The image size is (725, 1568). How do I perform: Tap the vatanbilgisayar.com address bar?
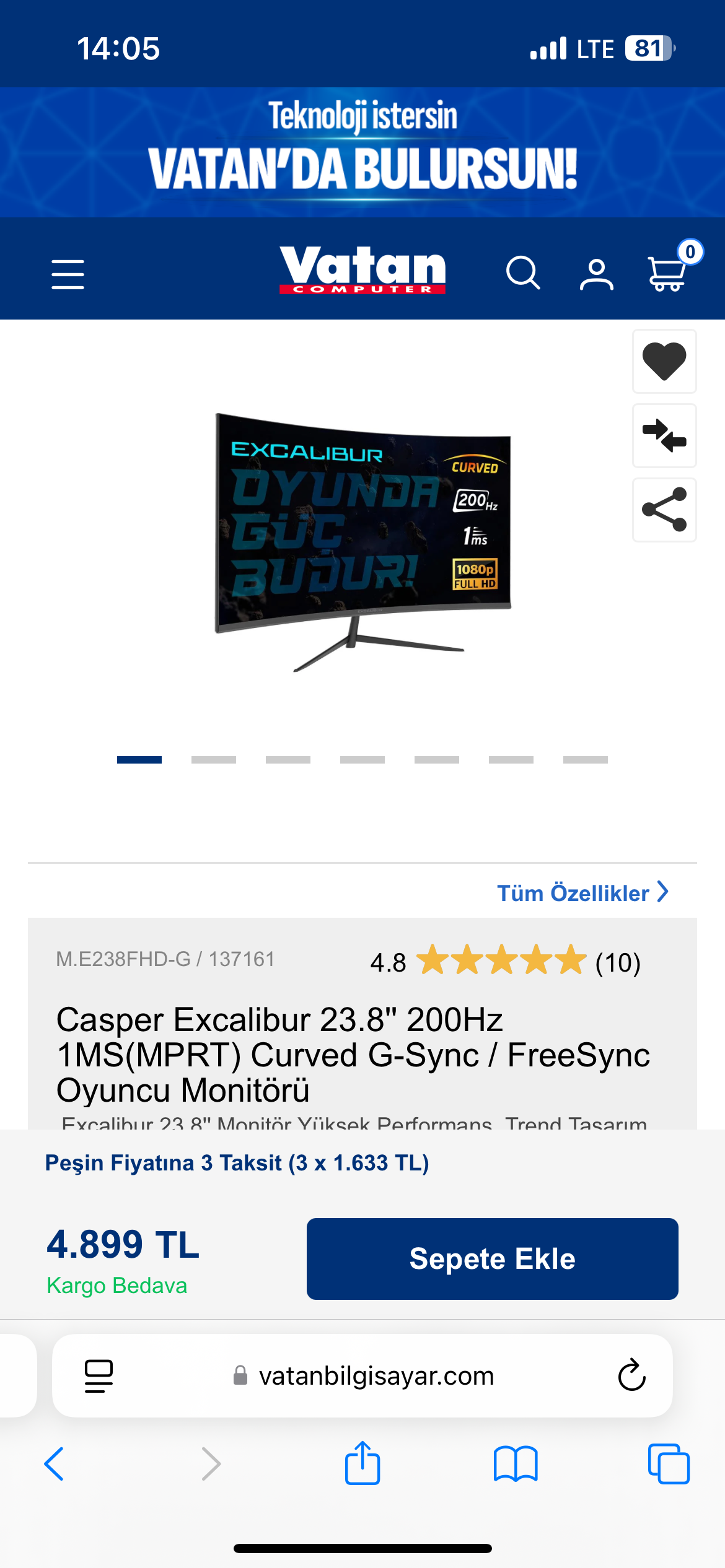pyautogui.click(x=376, y=1376)
